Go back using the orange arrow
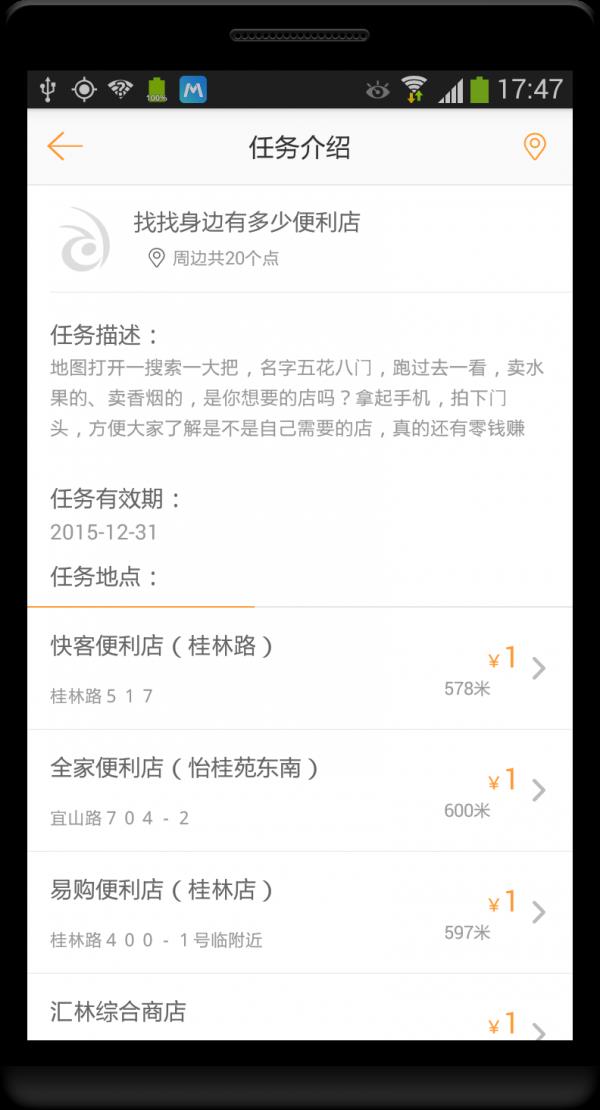This screenshot has height=1110, width=600. pyautogui.click(x=65, y=147)
